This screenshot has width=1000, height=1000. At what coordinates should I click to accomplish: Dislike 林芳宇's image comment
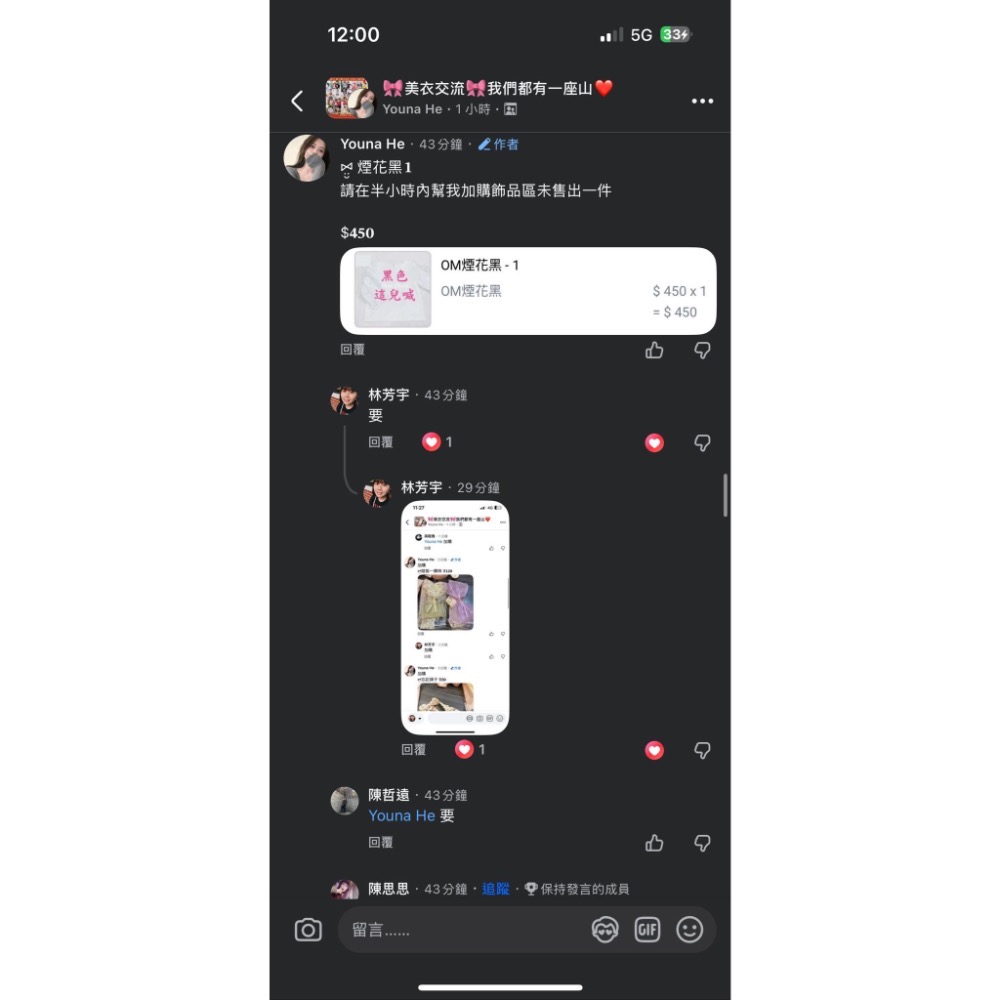click(x=703, y=749)
